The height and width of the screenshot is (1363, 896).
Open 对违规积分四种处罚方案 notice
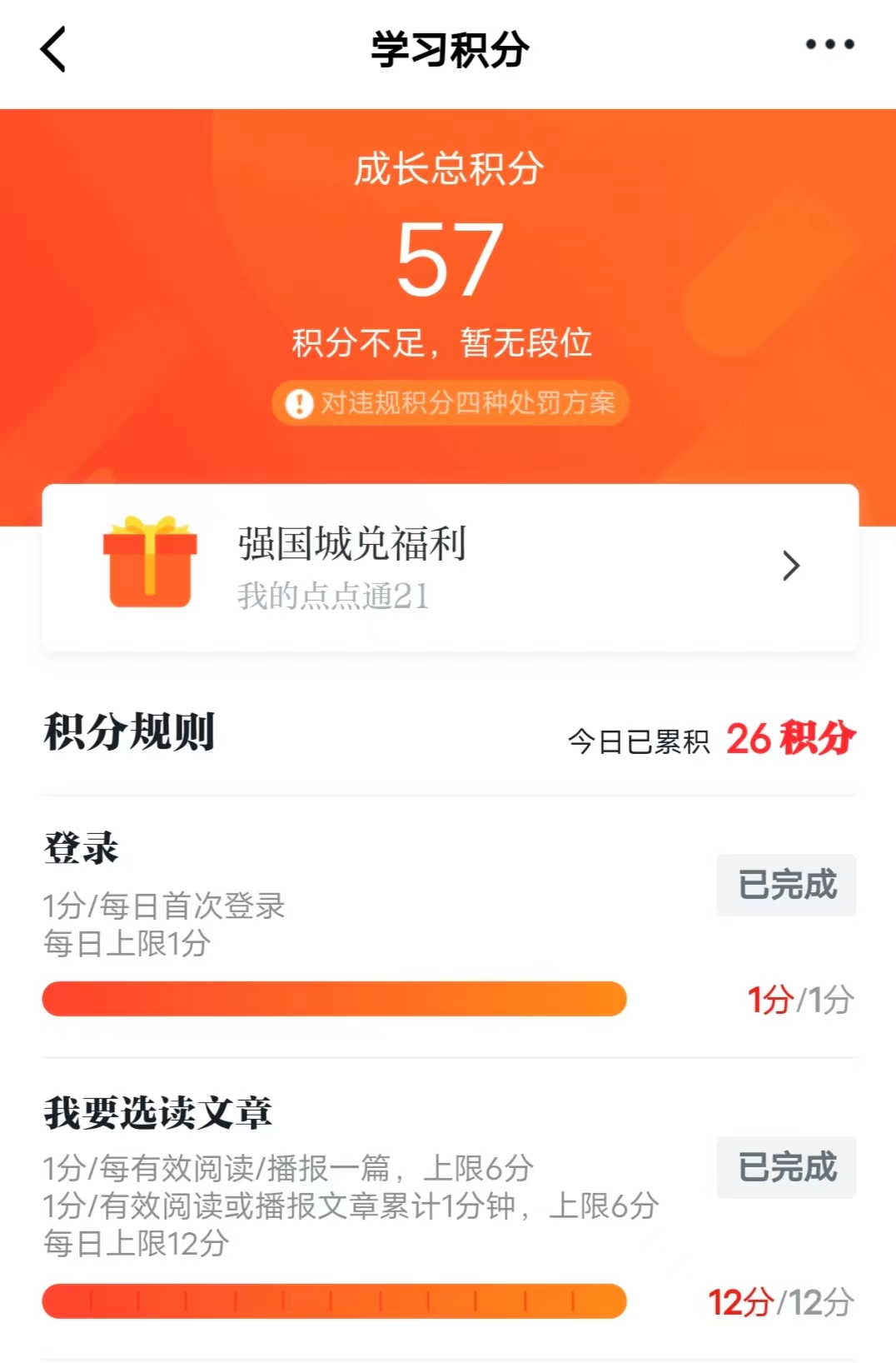(x=450, y=403)
